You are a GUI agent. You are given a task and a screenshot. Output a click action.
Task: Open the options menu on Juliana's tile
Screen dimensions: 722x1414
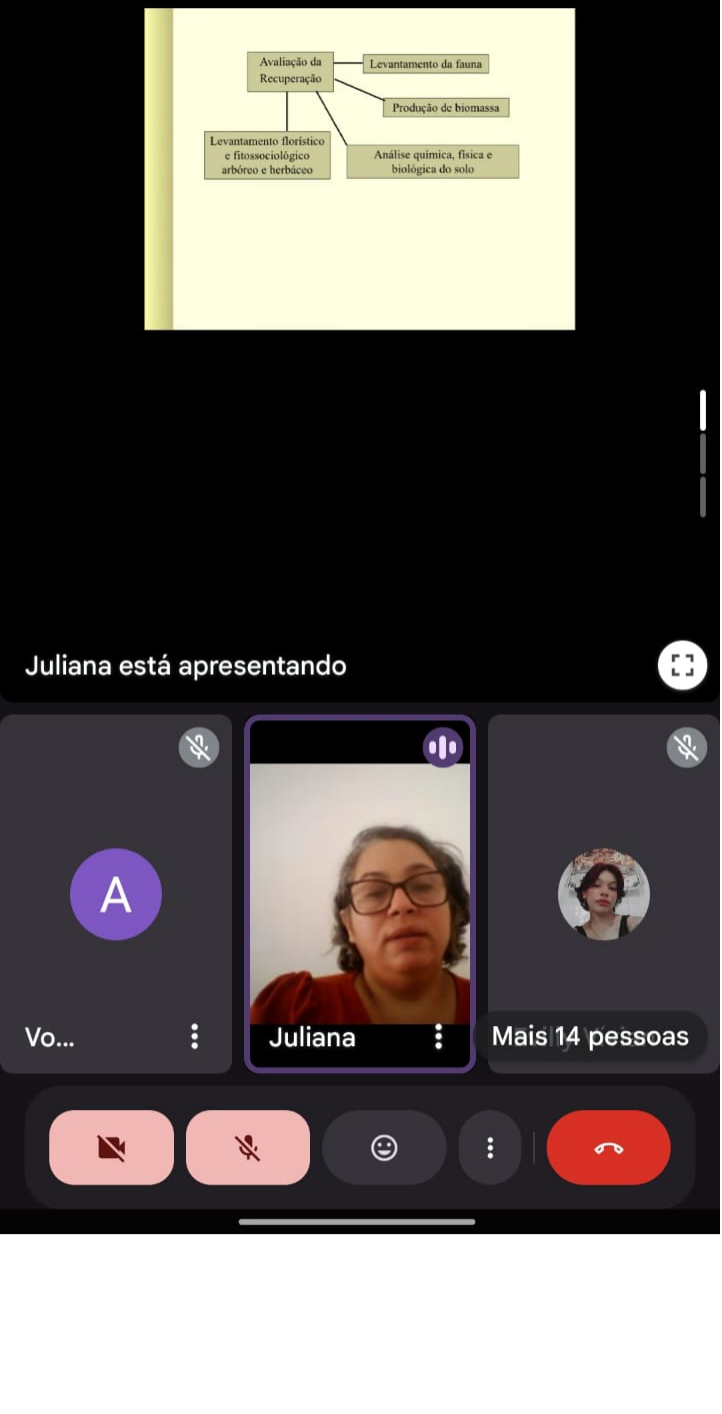point(438,1037)
